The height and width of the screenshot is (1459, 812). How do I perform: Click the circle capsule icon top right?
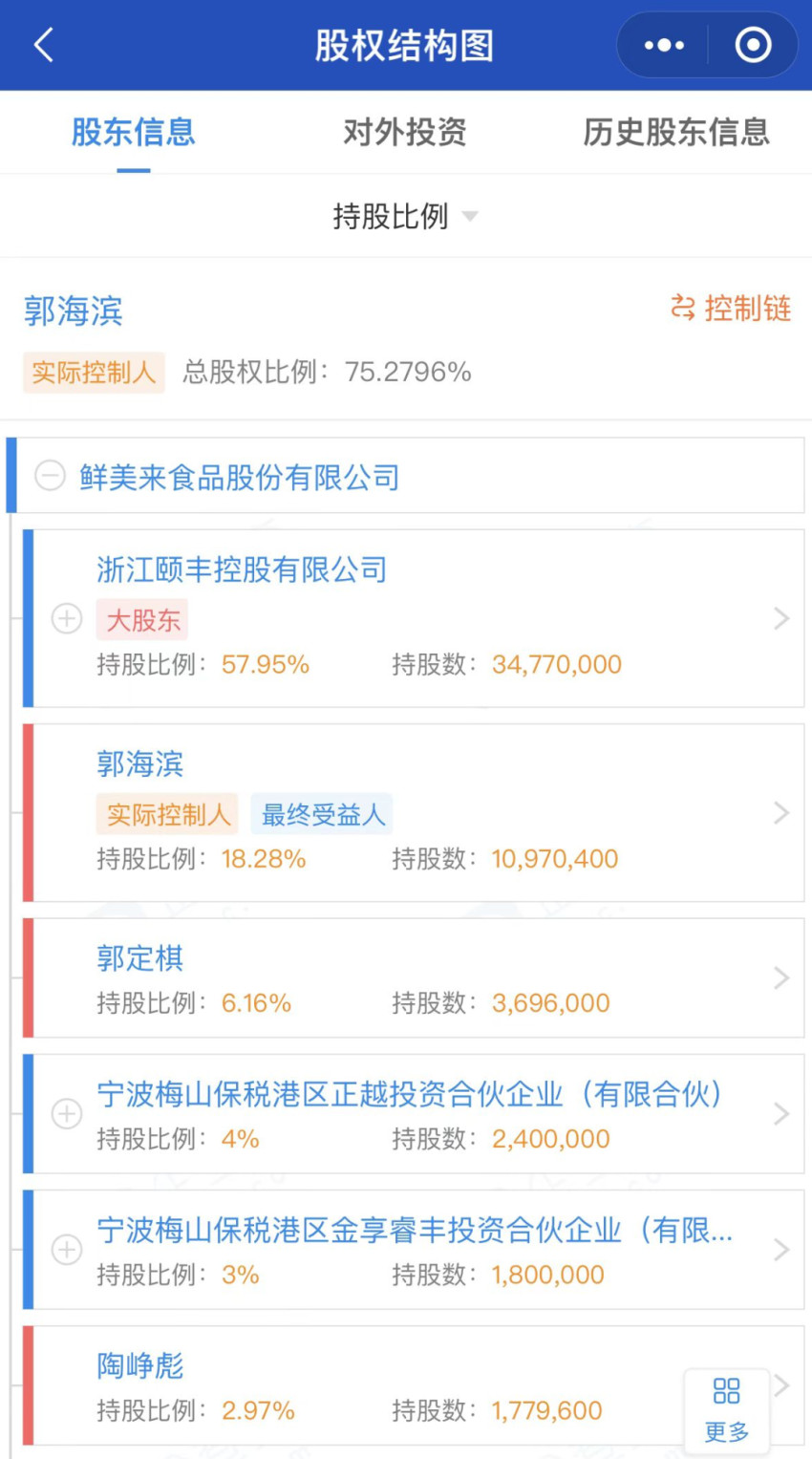coord(752,44)
